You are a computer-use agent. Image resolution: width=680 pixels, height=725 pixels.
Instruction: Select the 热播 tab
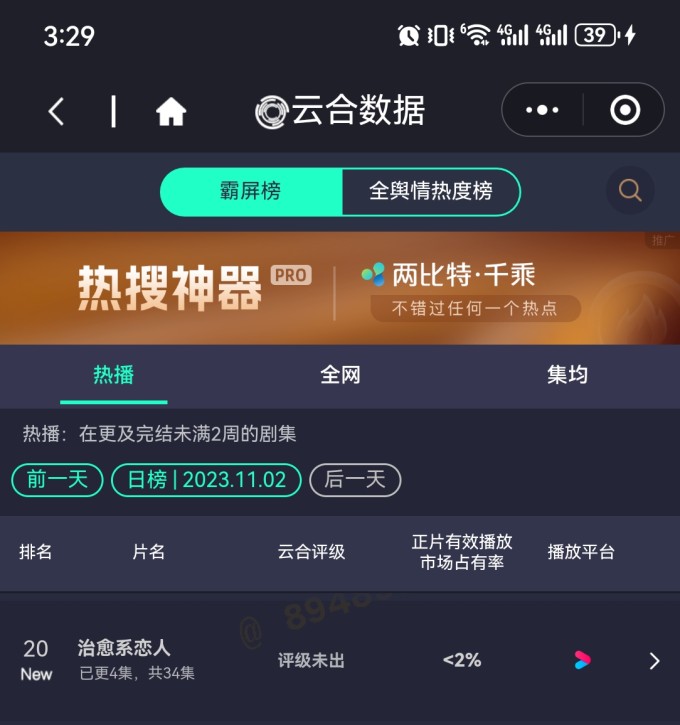pos(113,375)
